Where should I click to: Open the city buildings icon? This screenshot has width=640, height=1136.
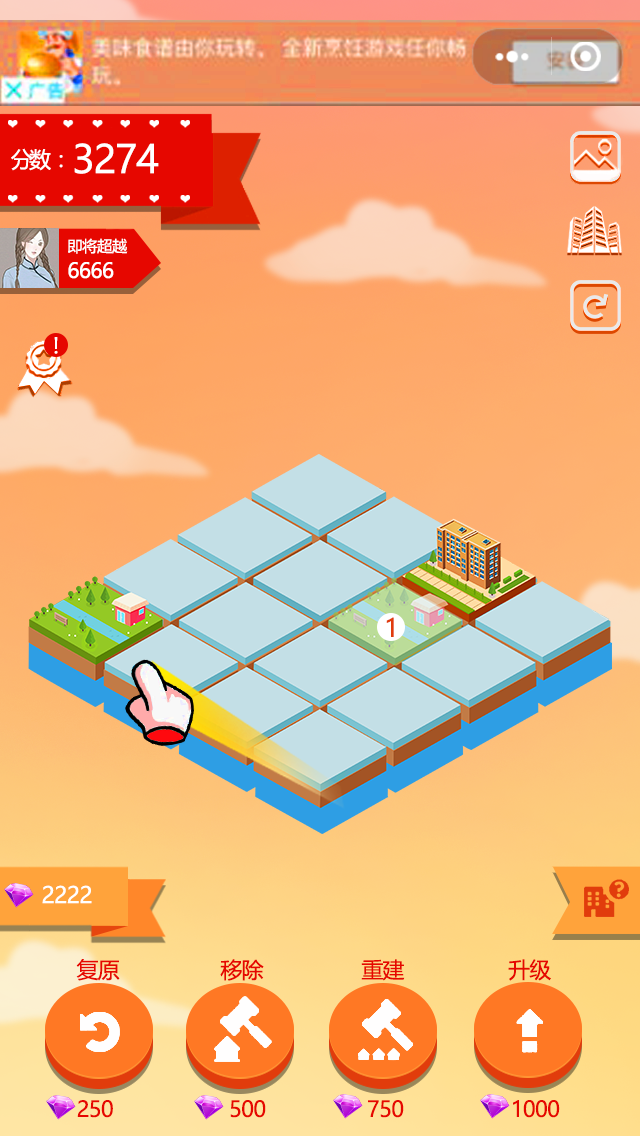tap(595, 231)
